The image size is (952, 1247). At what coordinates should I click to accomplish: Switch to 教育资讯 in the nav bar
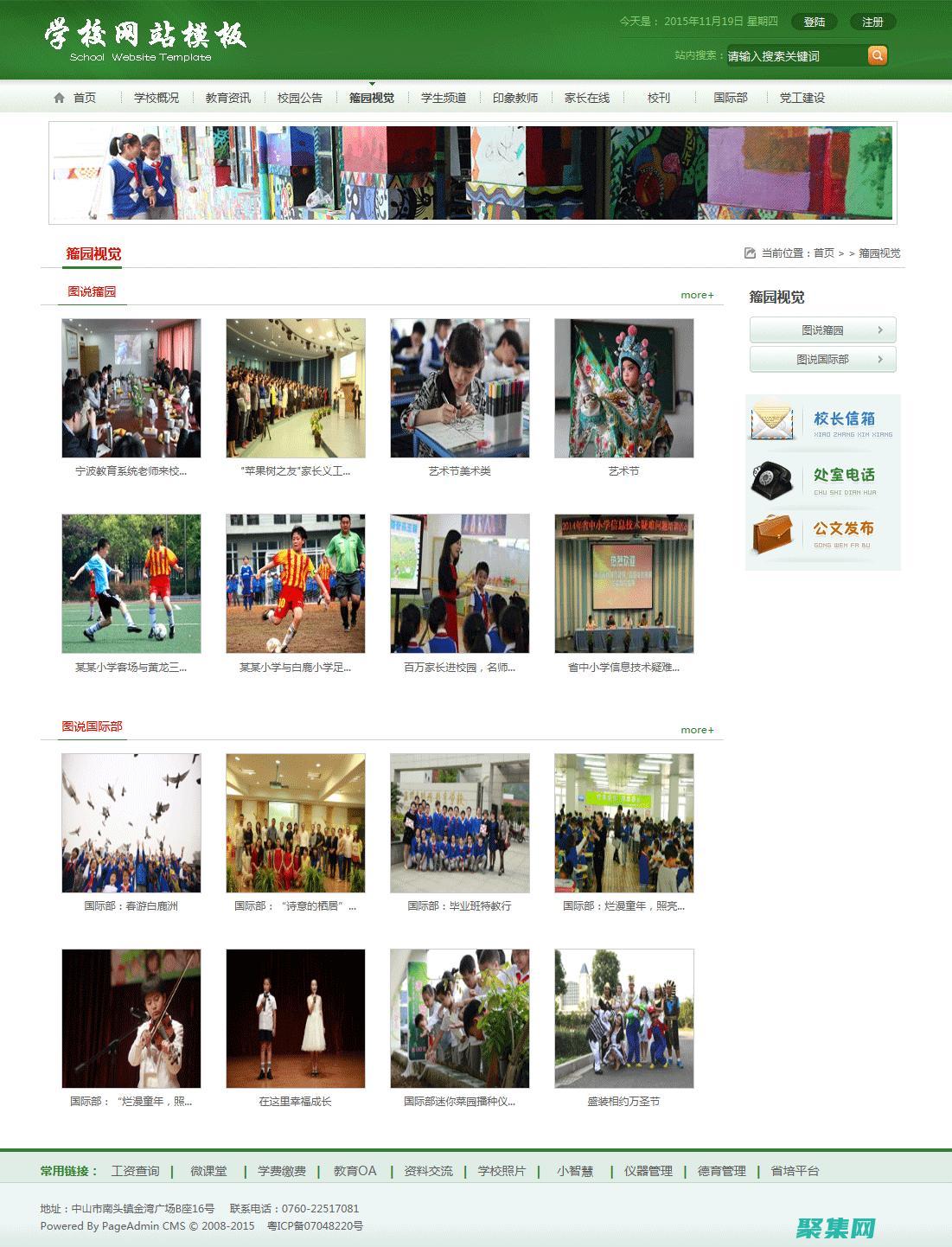[x=228, y=98]
